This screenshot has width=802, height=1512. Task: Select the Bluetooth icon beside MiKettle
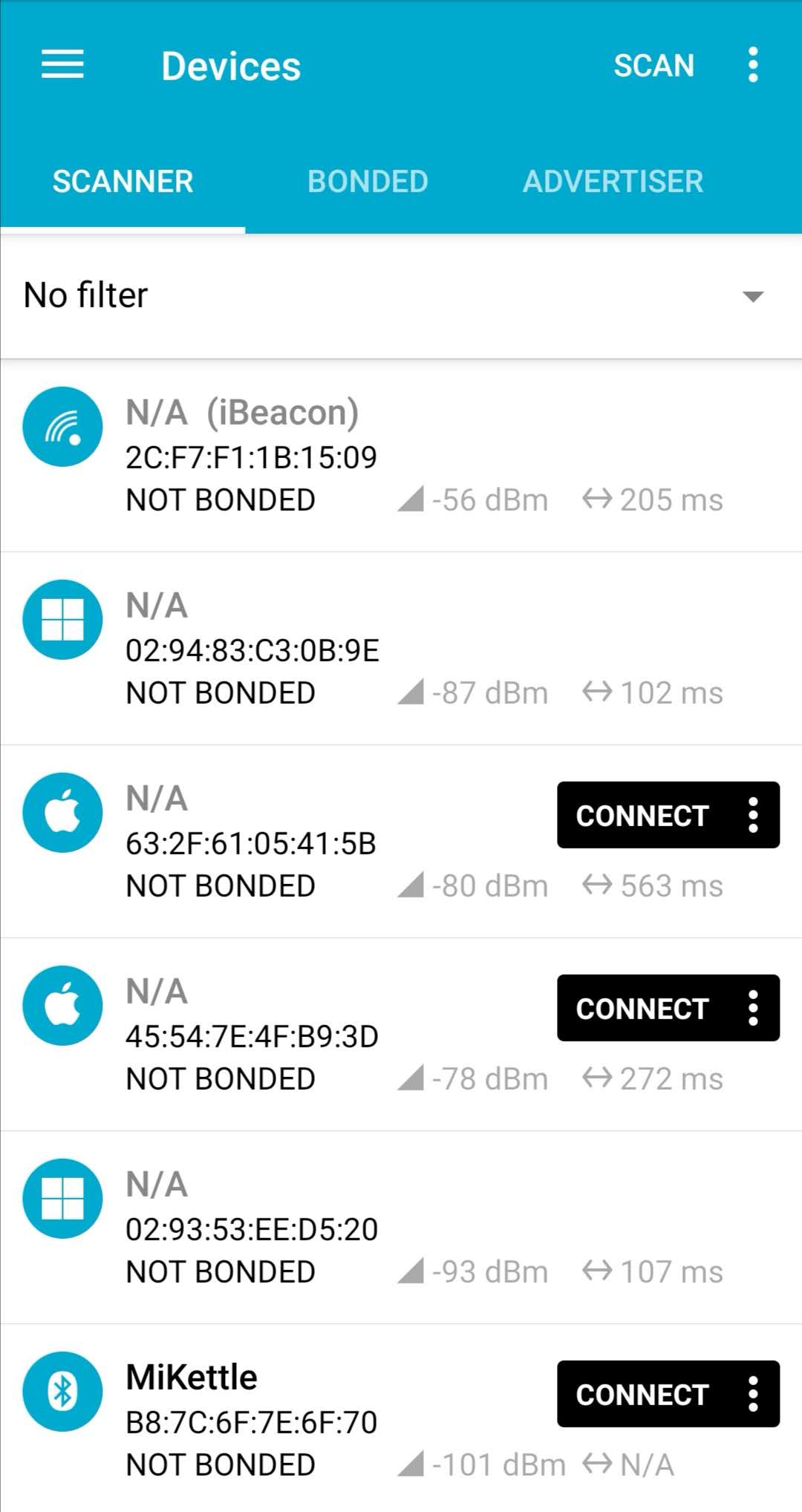click(62, 1392)
